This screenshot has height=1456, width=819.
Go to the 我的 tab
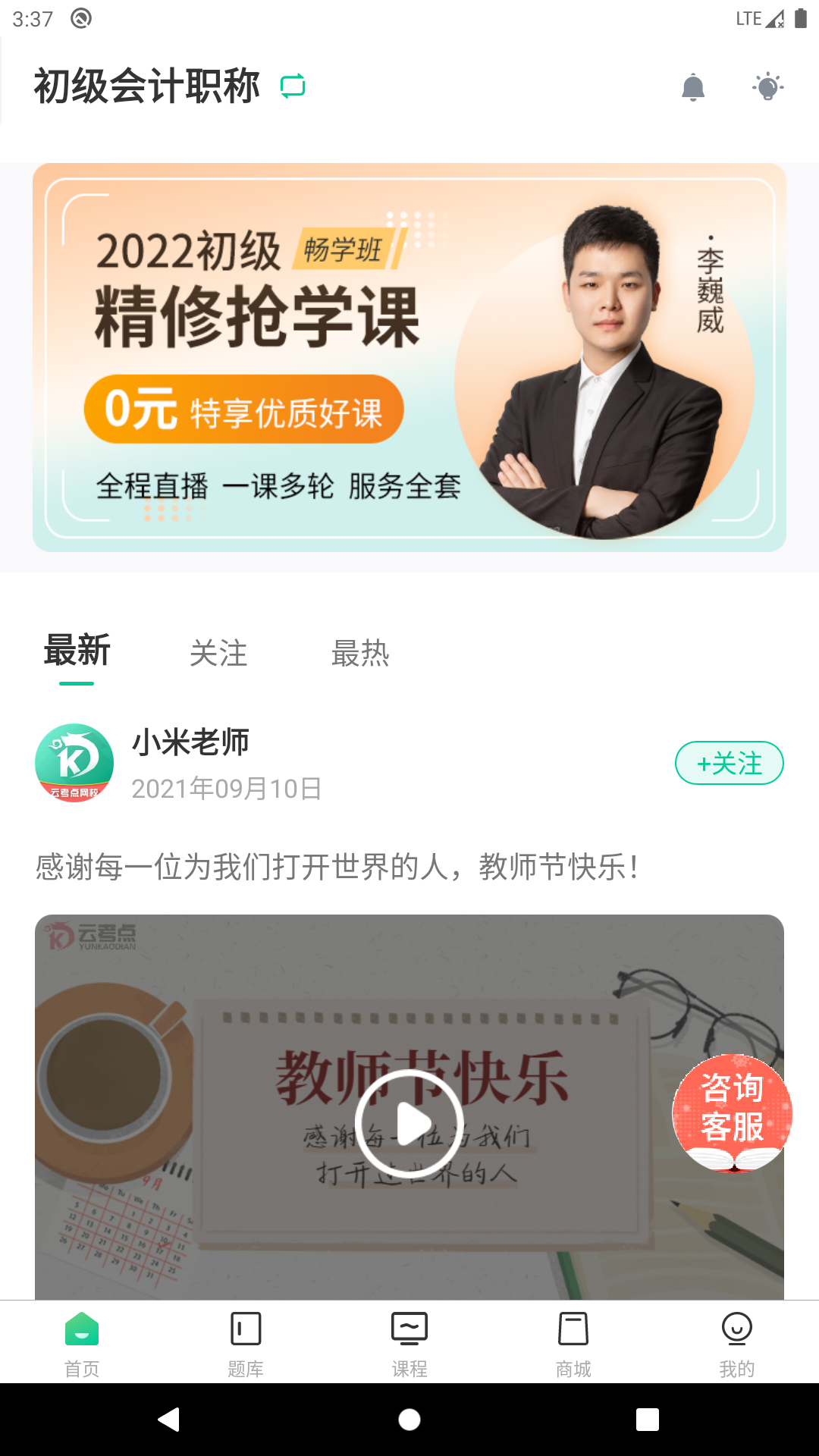tap(736, 1344)
